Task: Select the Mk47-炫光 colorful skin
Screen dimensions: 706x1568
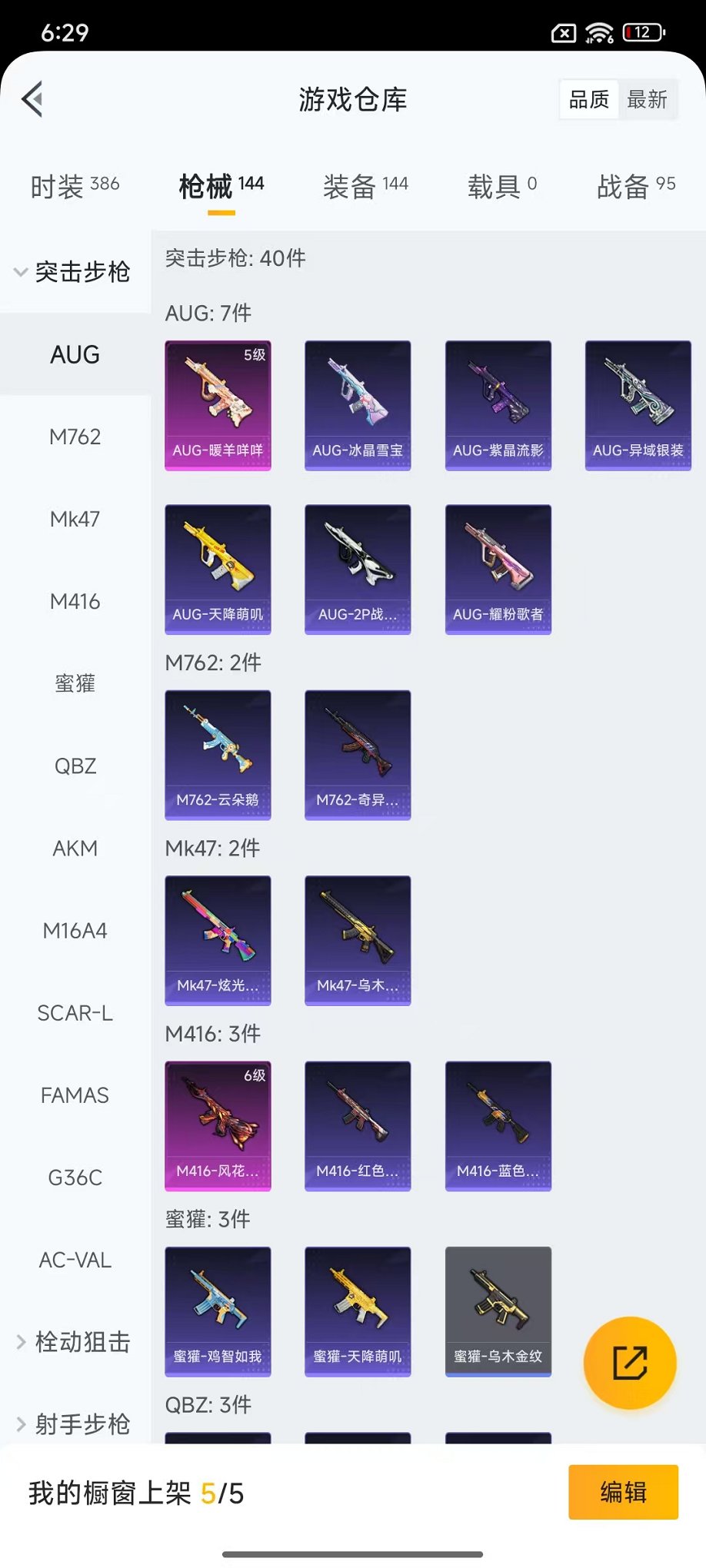Action: (x=218, y=939)
